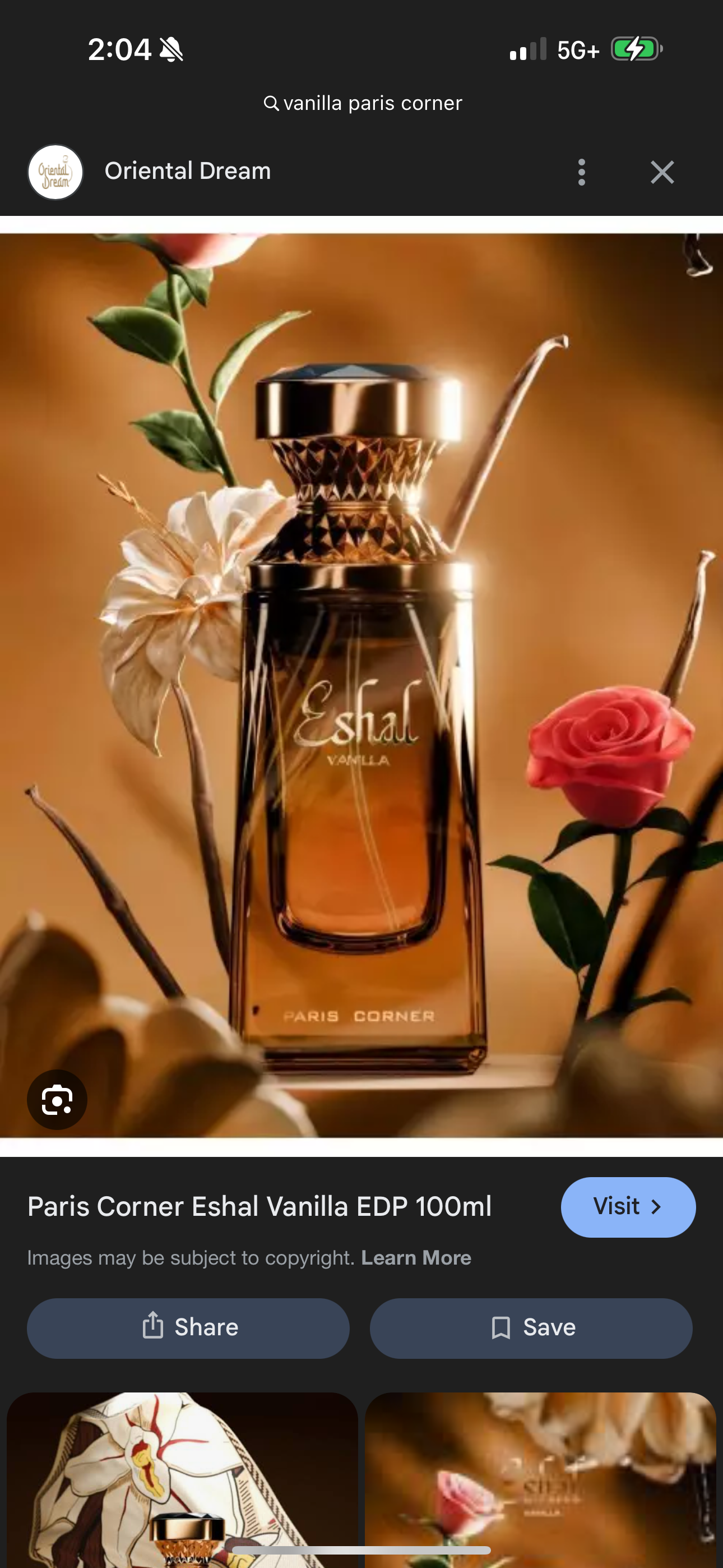Open the main Eshal Vanilla perfume image
Screen dimensions: 723x1568
pos(361,685)
